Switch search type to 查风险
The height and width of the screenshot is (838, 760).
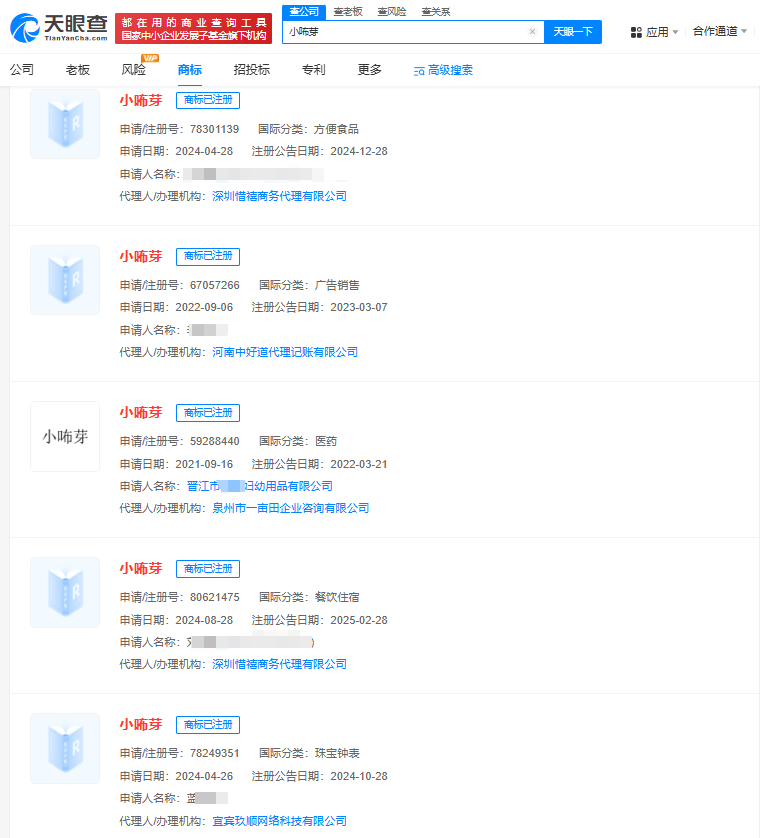click(391, 11)
